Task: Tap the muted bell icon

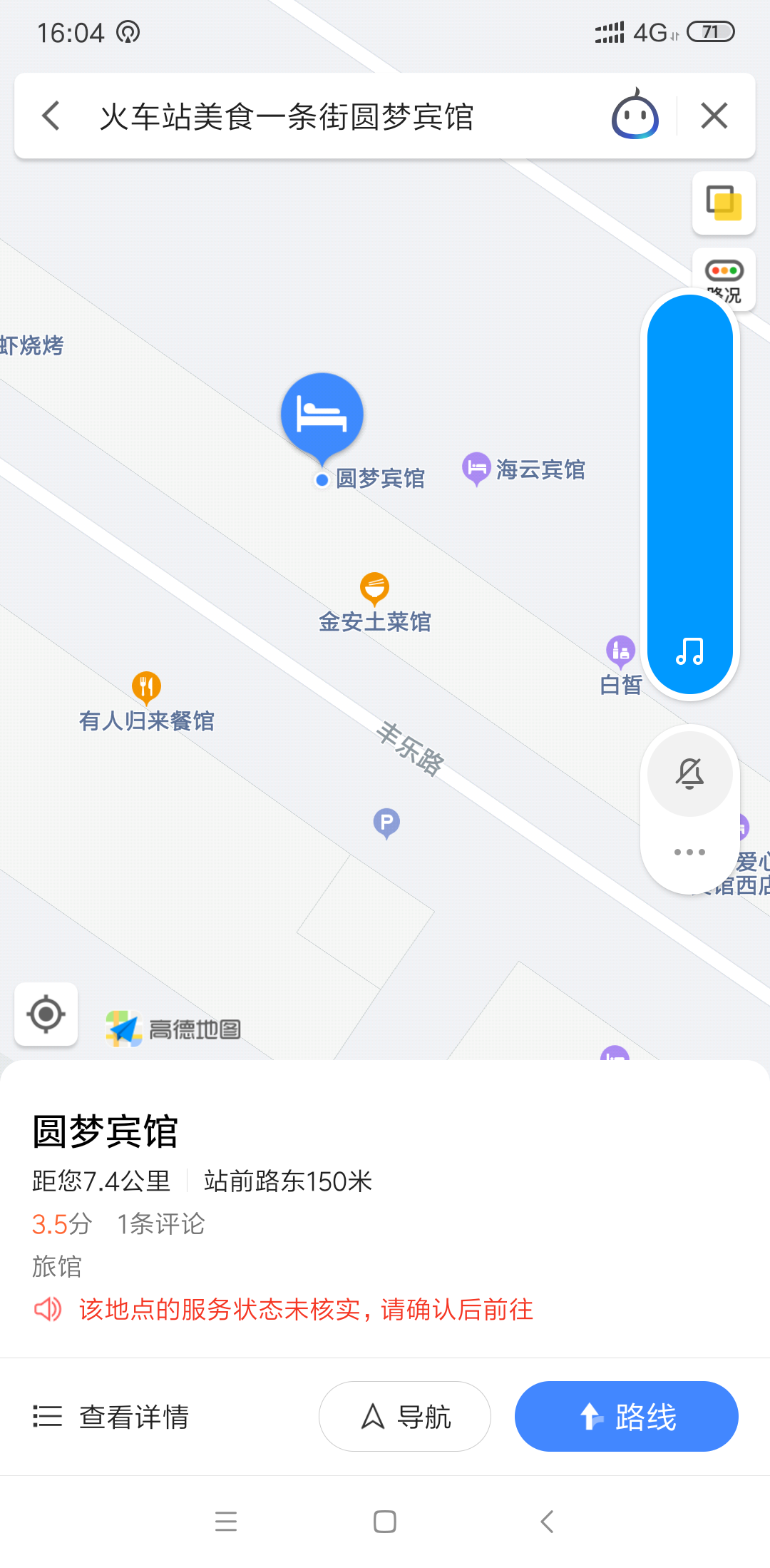Action: click(689, 773)
